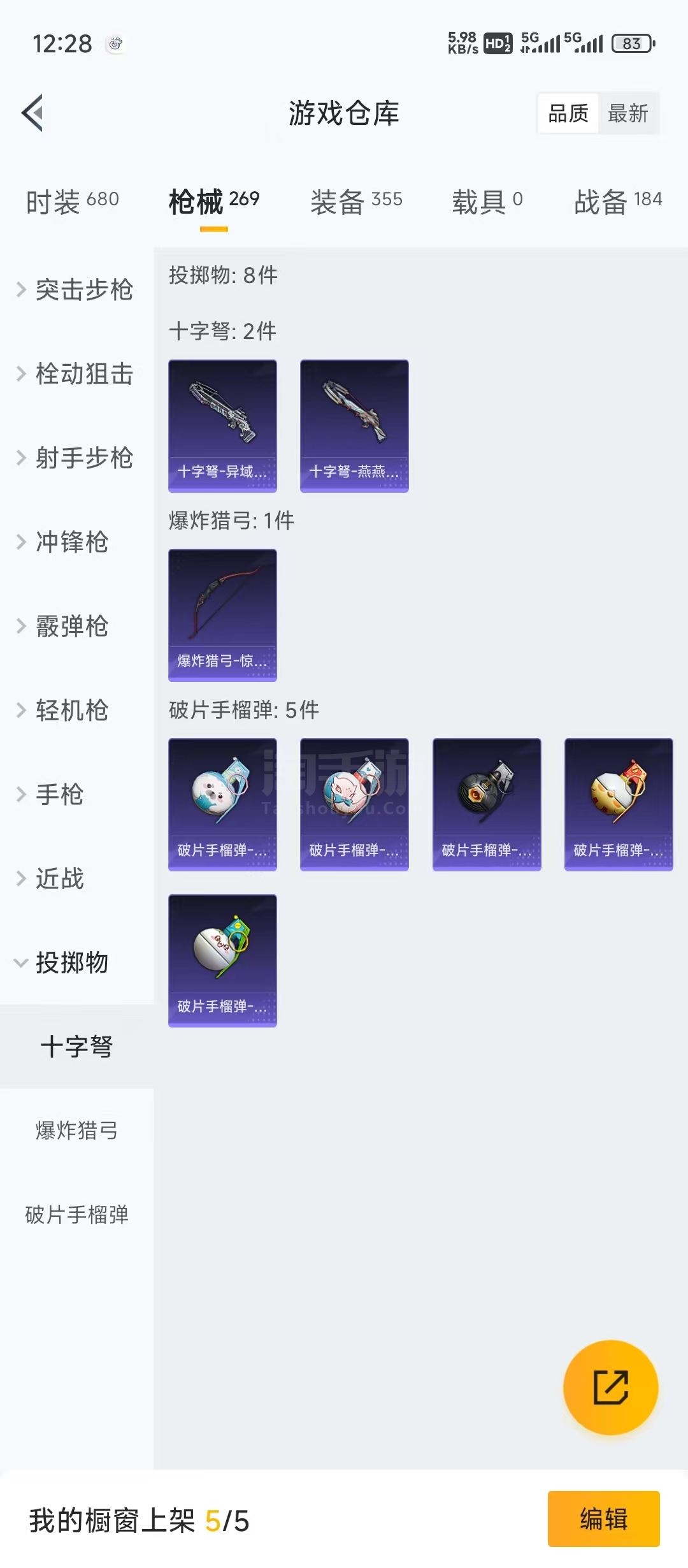Switch to the 时装 tab
The image size is (688, 1568).
point(72,201)
